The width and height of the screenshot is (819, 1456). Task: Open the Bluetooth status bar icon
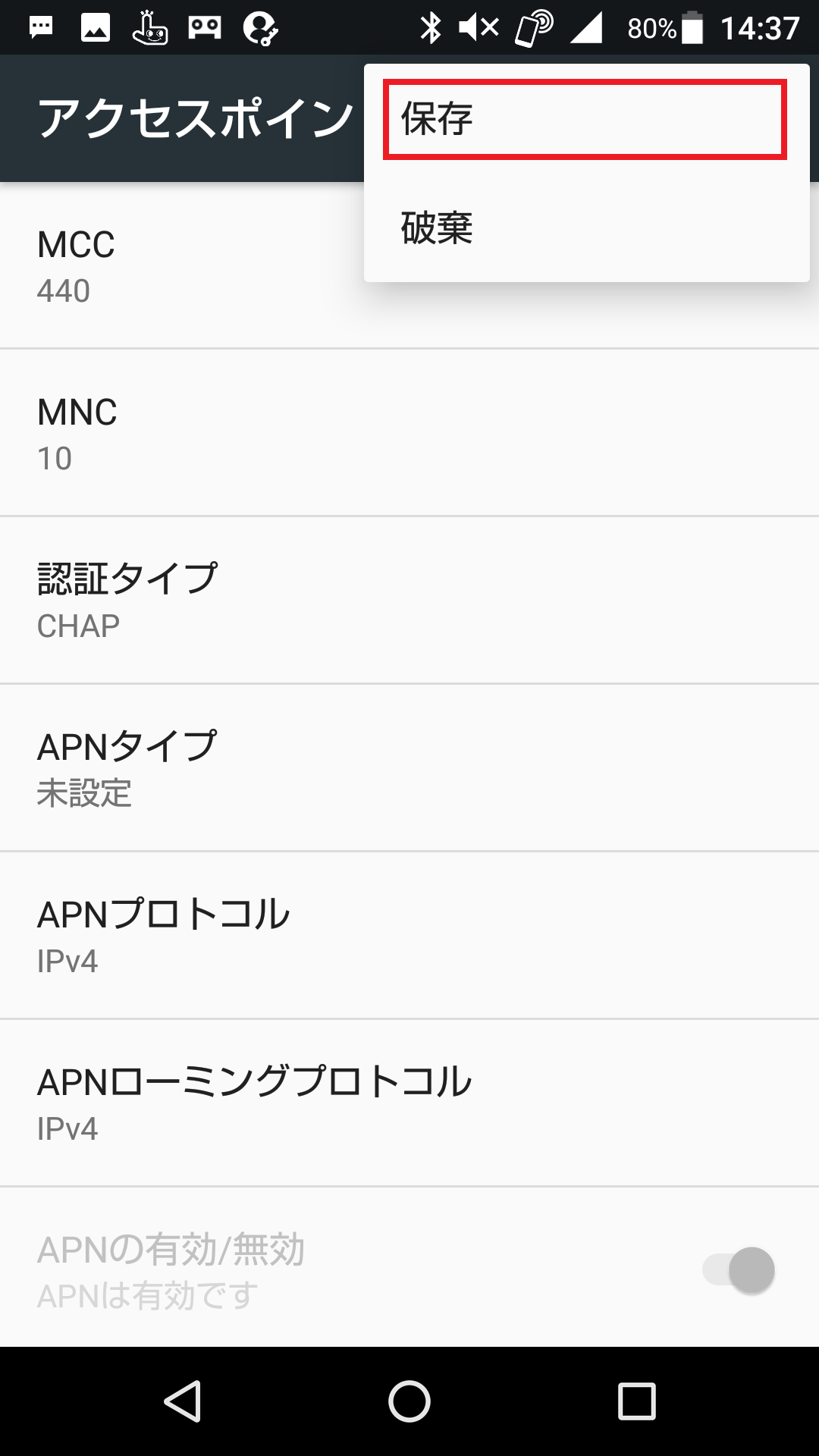[431, 25]
